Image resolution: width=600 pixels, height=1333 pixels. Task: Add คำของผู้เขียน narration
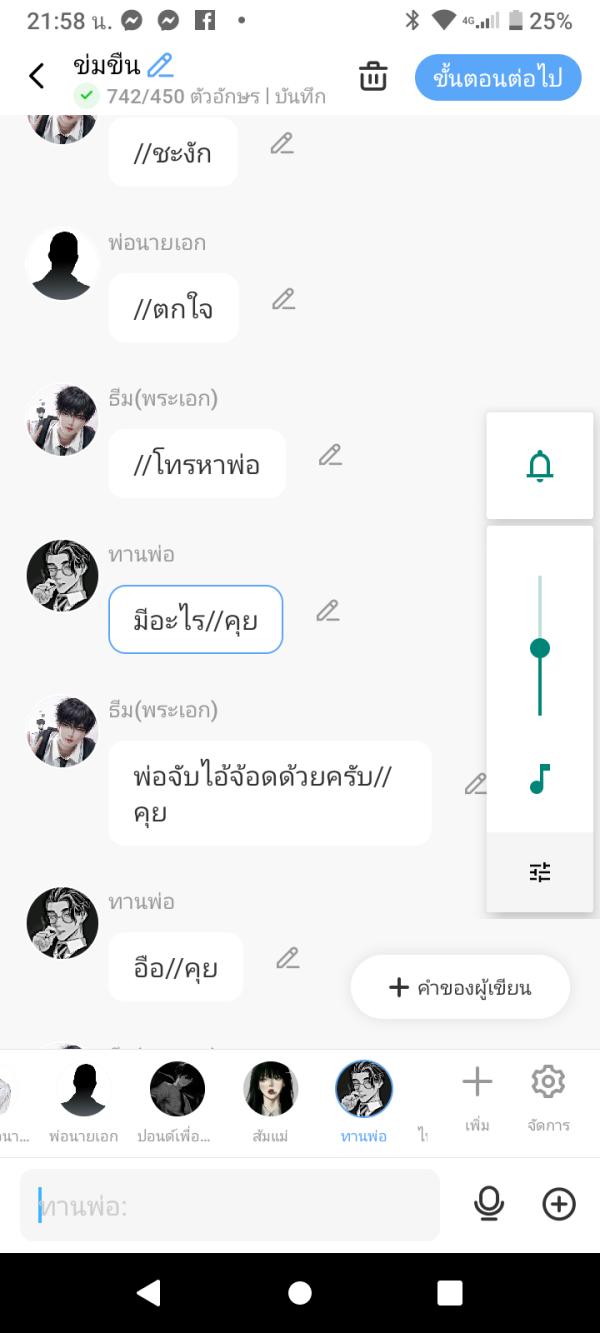(460, 988)
